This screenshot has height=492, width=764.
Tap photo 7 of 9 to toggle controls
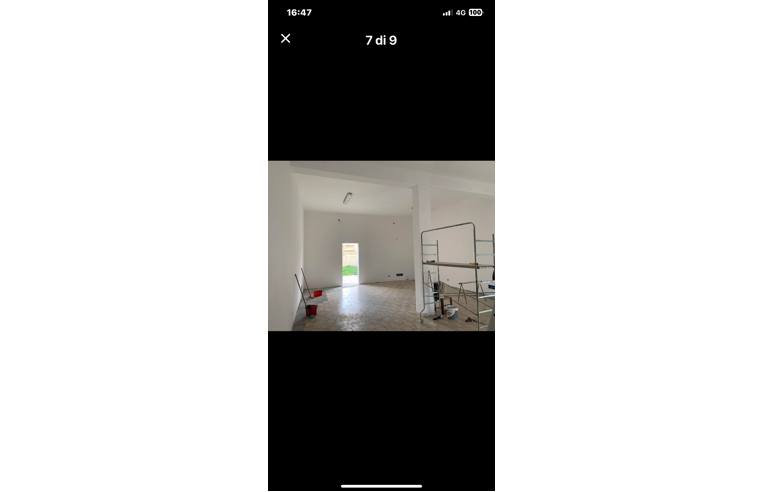381,246
